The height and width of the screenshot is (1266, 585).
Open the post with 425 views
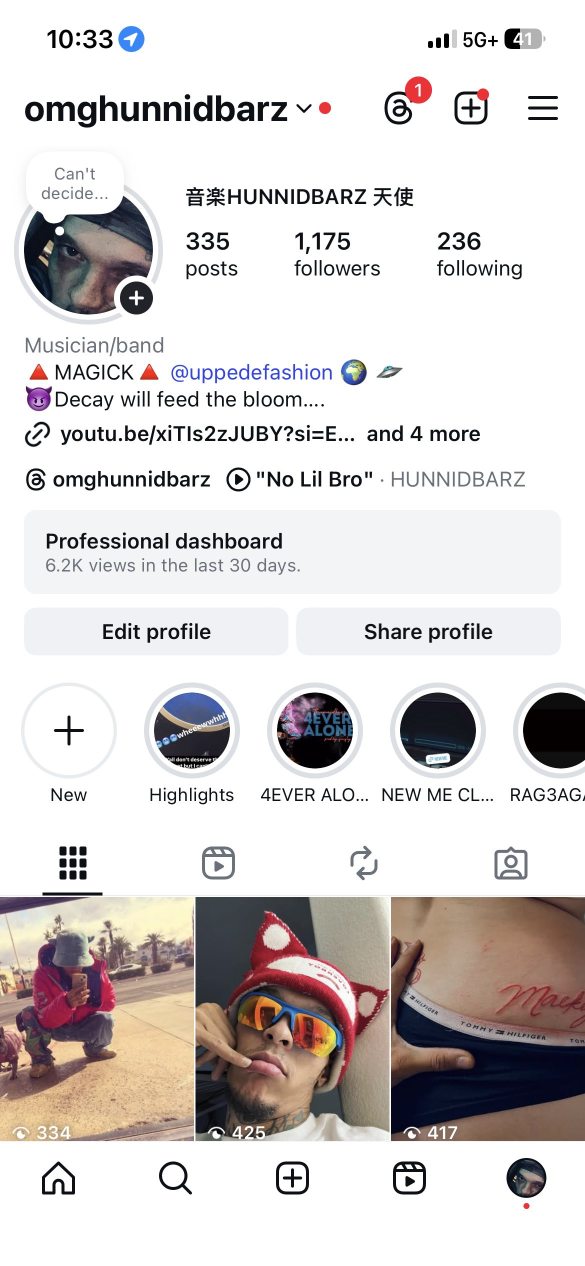[292, 1019]
